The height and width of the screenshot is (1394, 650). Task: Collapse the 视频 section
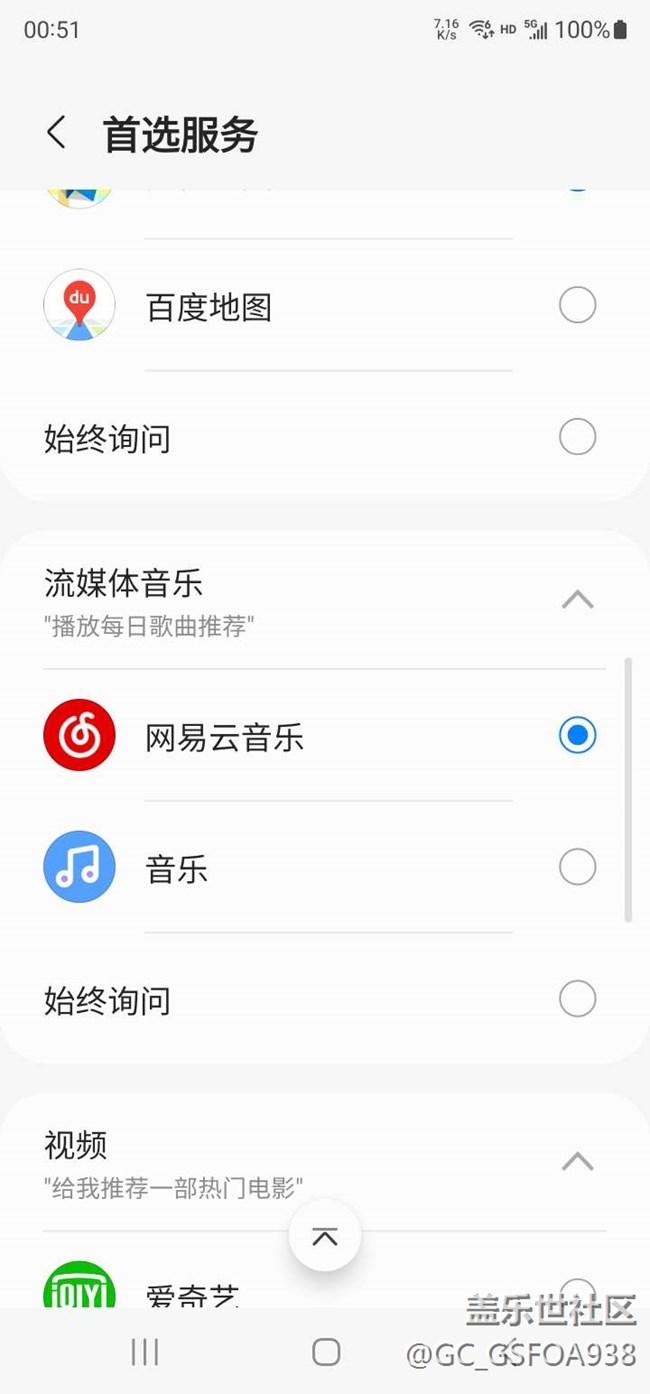pos(577,1162)
